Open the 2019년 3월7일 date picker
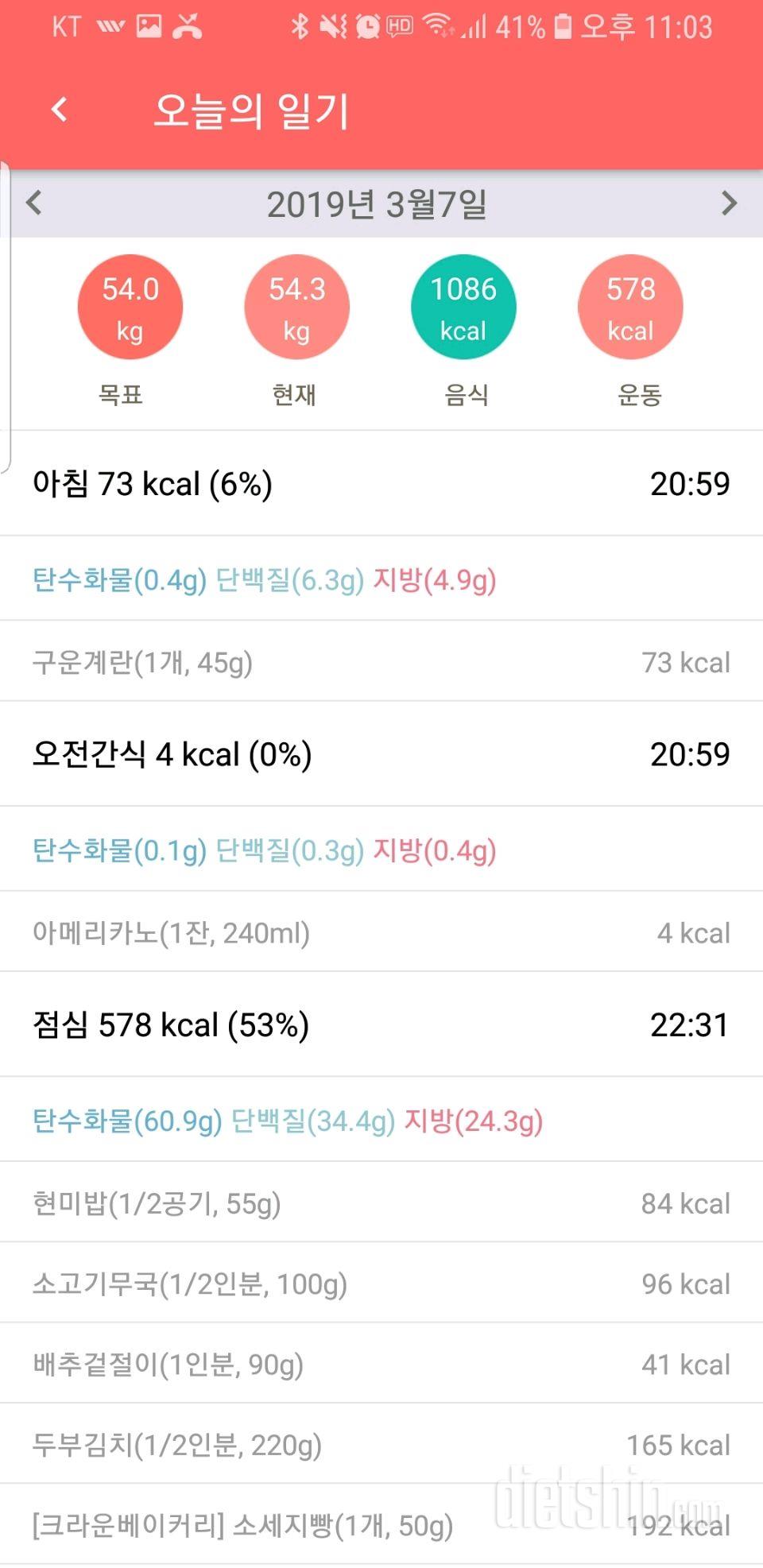Viewport: 763px width, 1568px height. 377,204
